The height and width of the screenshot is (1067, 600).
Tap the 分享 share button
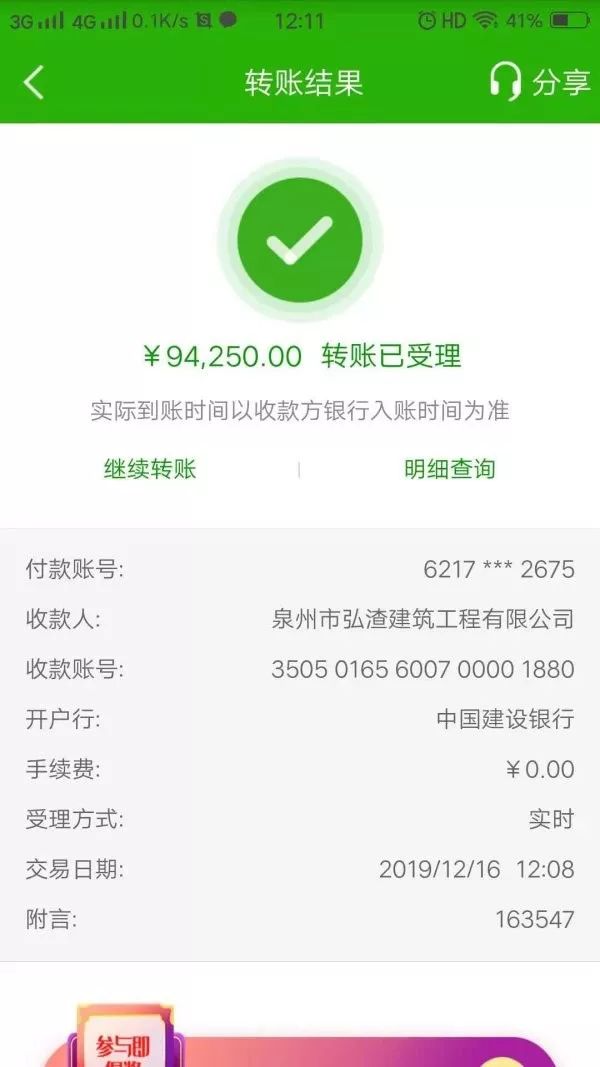pyautogui.click(x=561, y=83)
